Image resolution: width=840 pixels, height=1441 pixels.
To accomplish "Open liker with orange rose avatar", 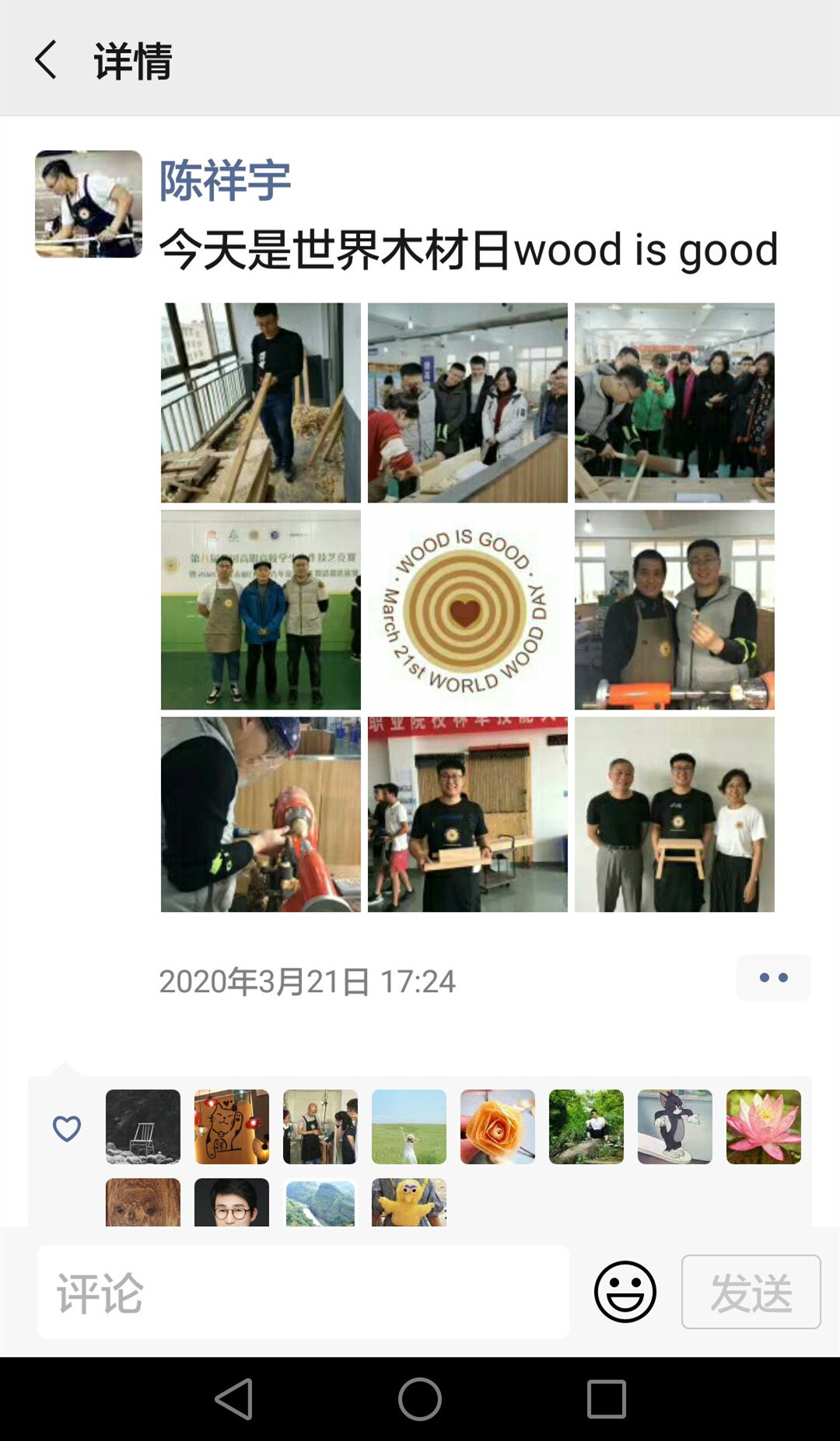I will pos(498,1127).
